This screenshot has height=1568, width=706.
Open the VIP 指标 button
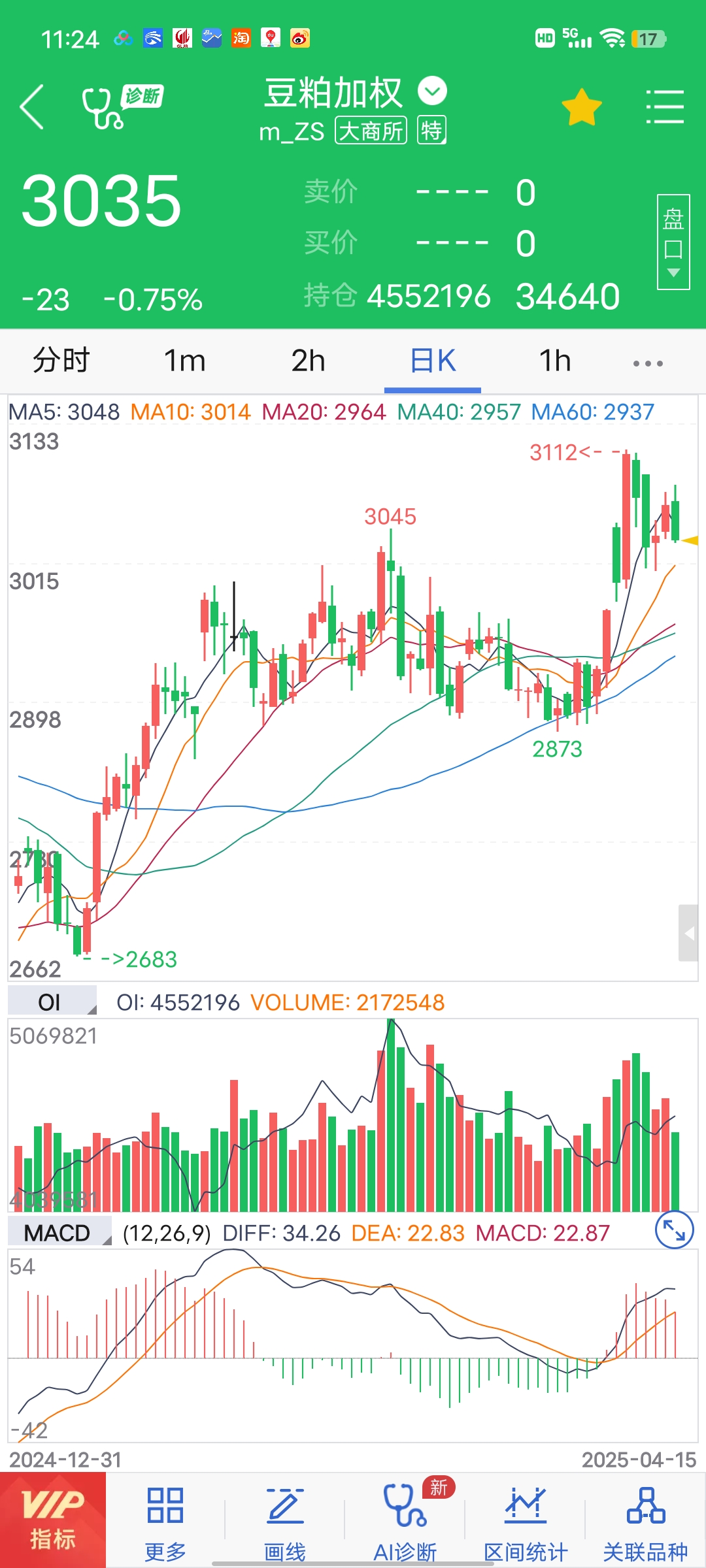click(x=53, y=1520)
